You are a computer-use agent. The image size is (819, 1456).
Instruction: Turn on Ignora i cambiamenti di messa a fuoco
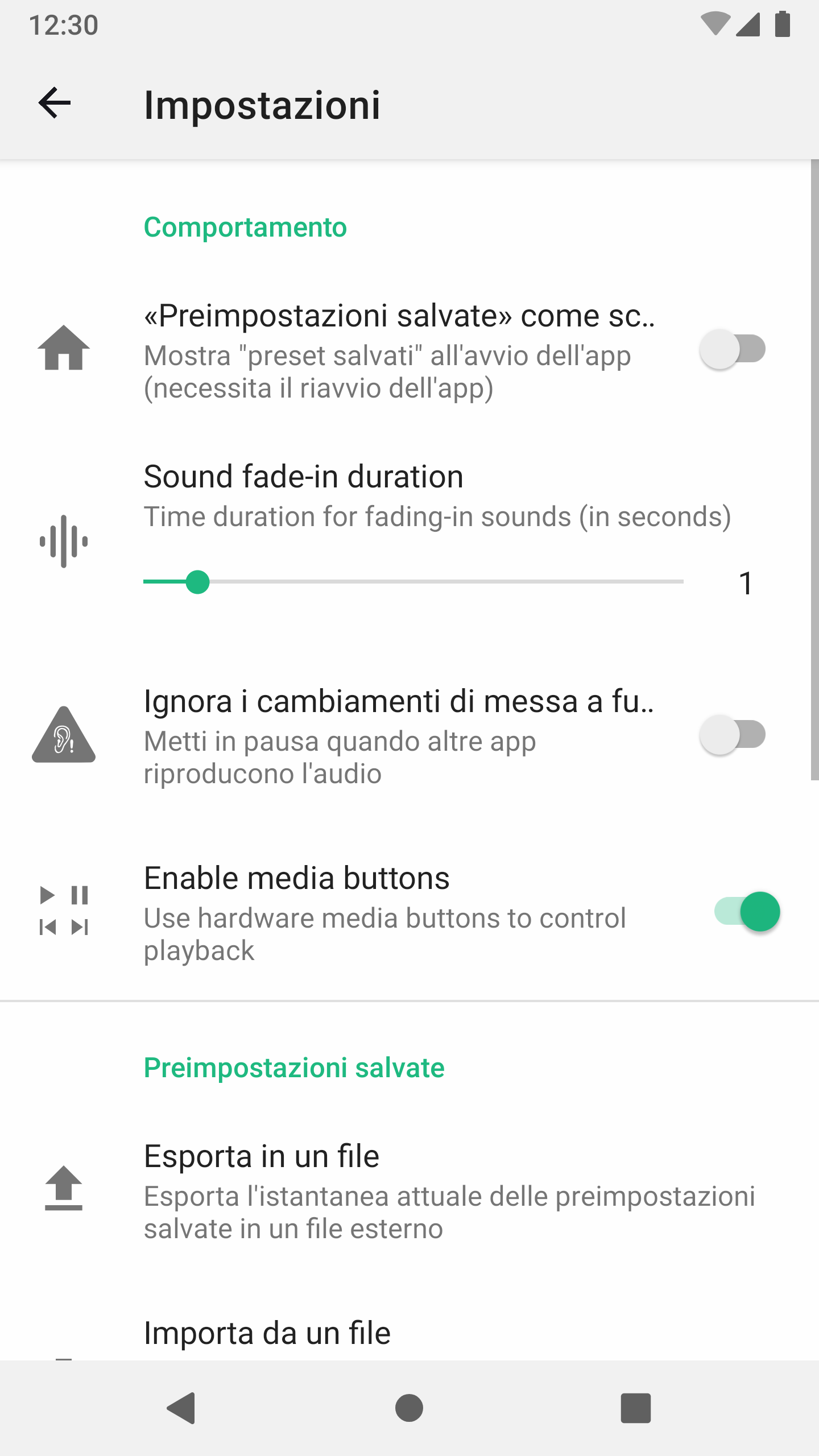[x=732, y=735]
